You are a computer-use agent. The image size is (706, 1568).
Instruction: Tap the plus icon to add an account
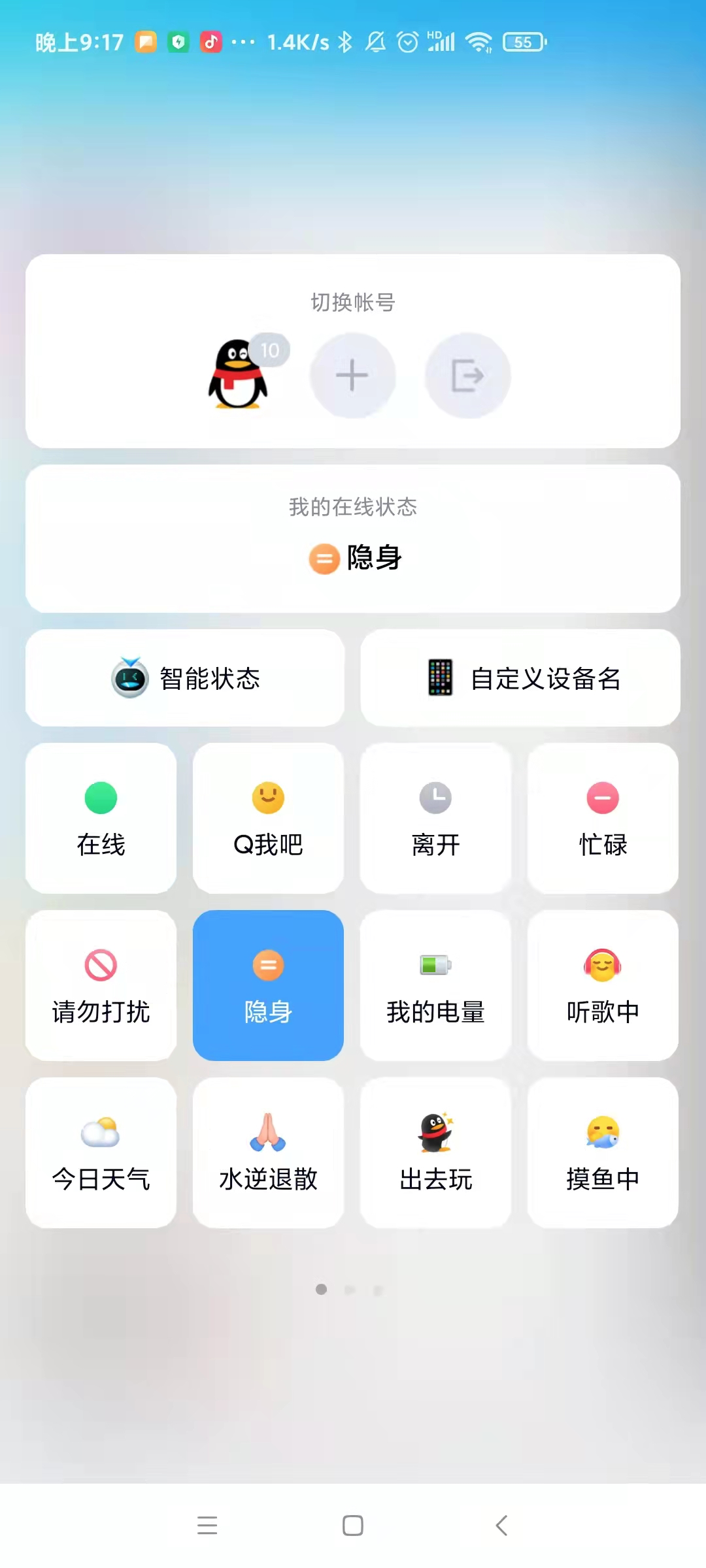point(352,374)
